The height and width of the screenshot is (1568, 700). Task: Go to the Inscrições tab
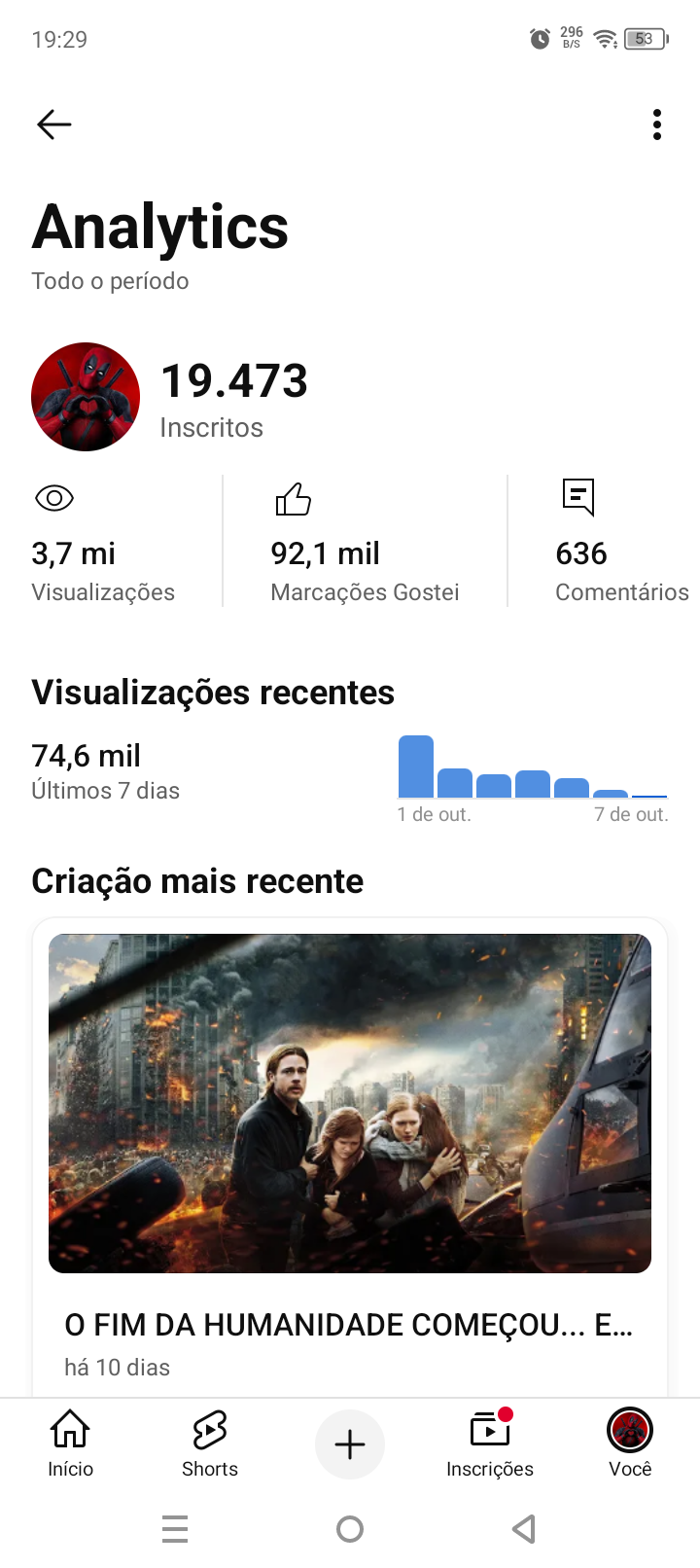click(x=490, y=1444)
